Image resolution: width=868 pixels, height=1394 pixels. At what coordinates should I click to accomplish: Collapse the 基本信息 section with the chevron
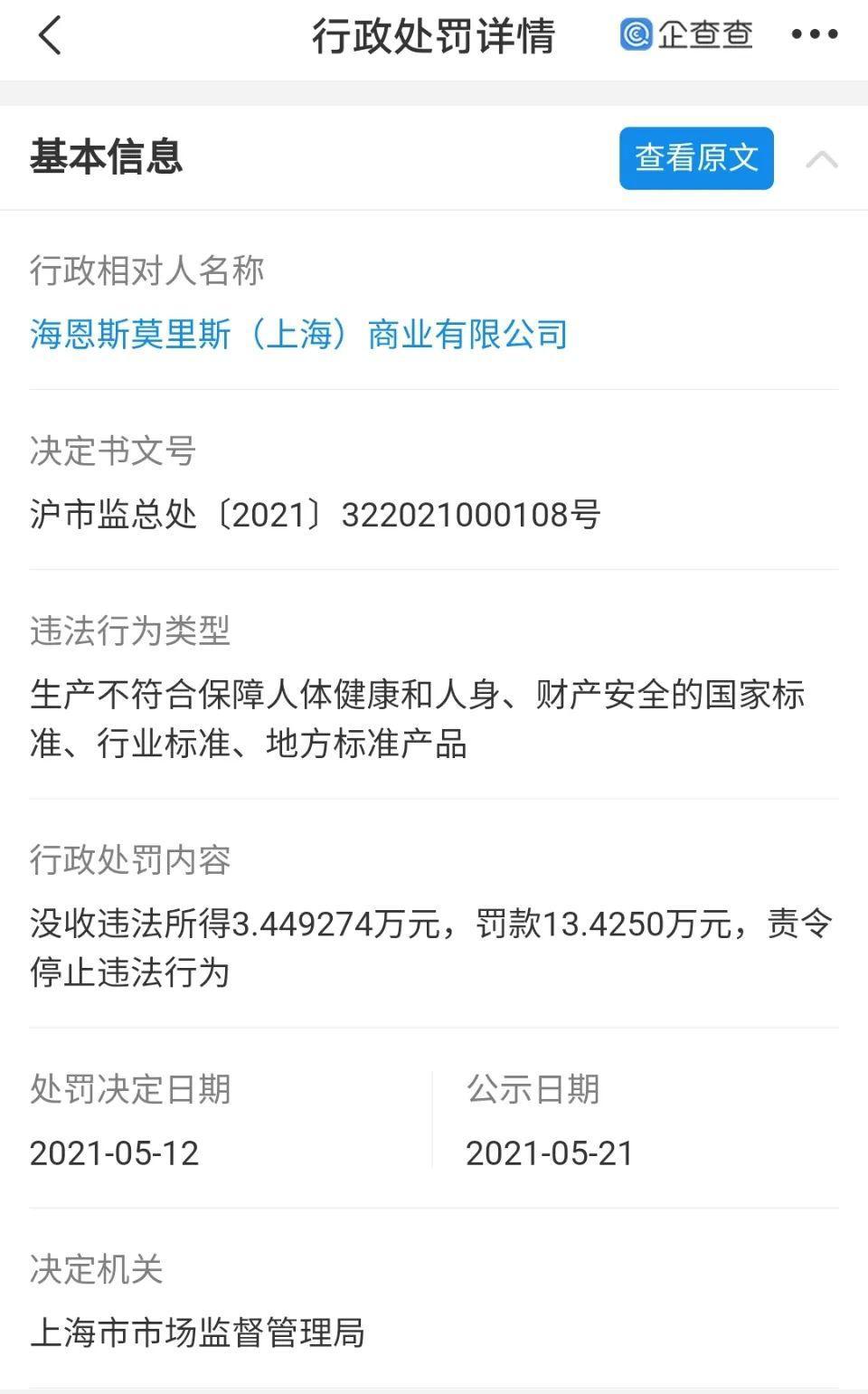click(821, 158)
